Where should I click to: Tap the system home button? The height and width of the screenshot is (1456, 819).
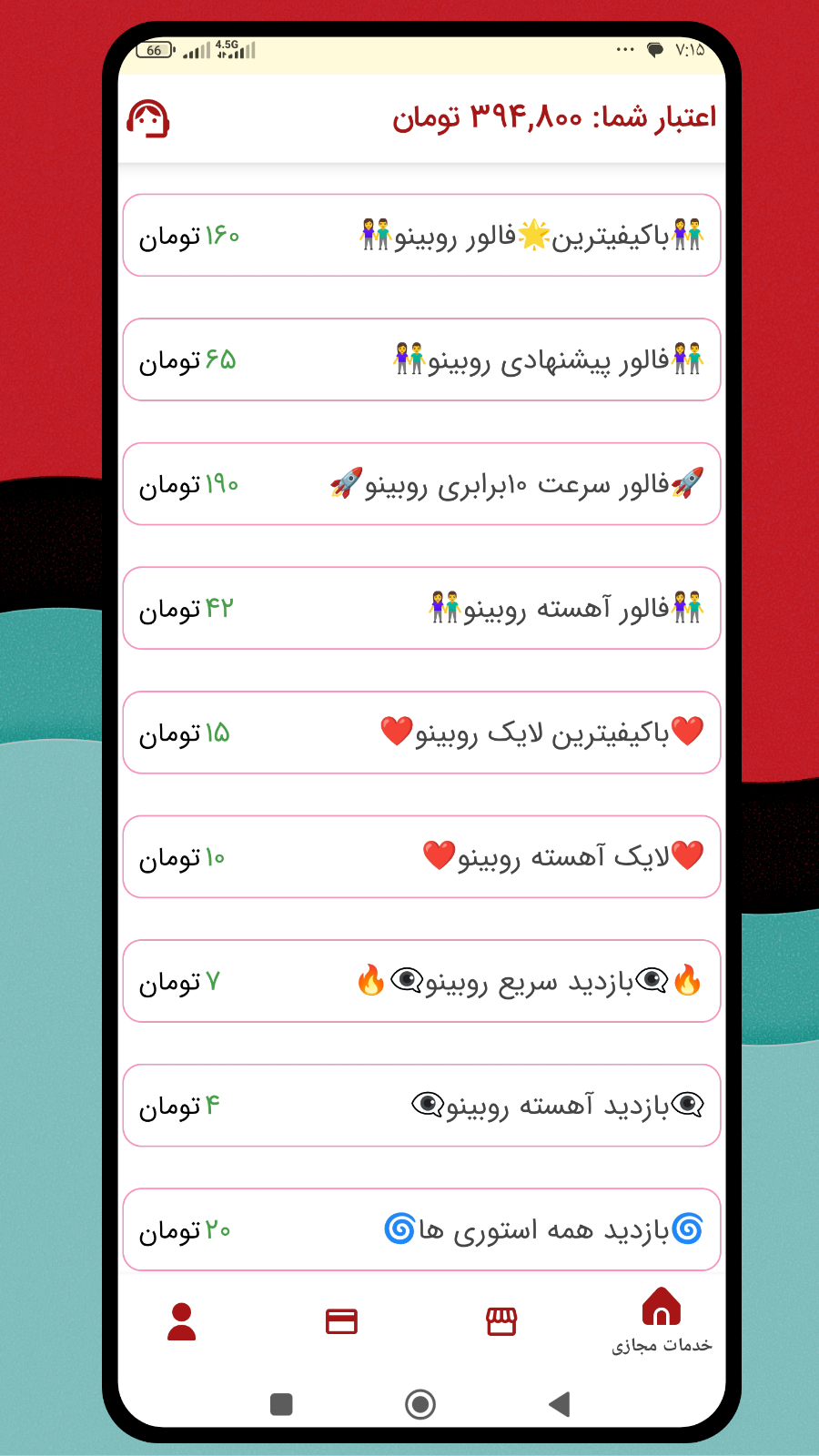pos(420,1404)
